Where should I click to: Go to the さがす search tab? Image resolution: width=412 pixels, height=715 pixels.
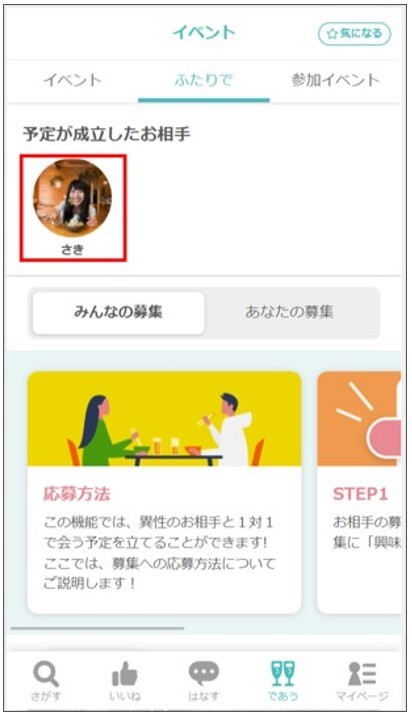tap(46, 681)
